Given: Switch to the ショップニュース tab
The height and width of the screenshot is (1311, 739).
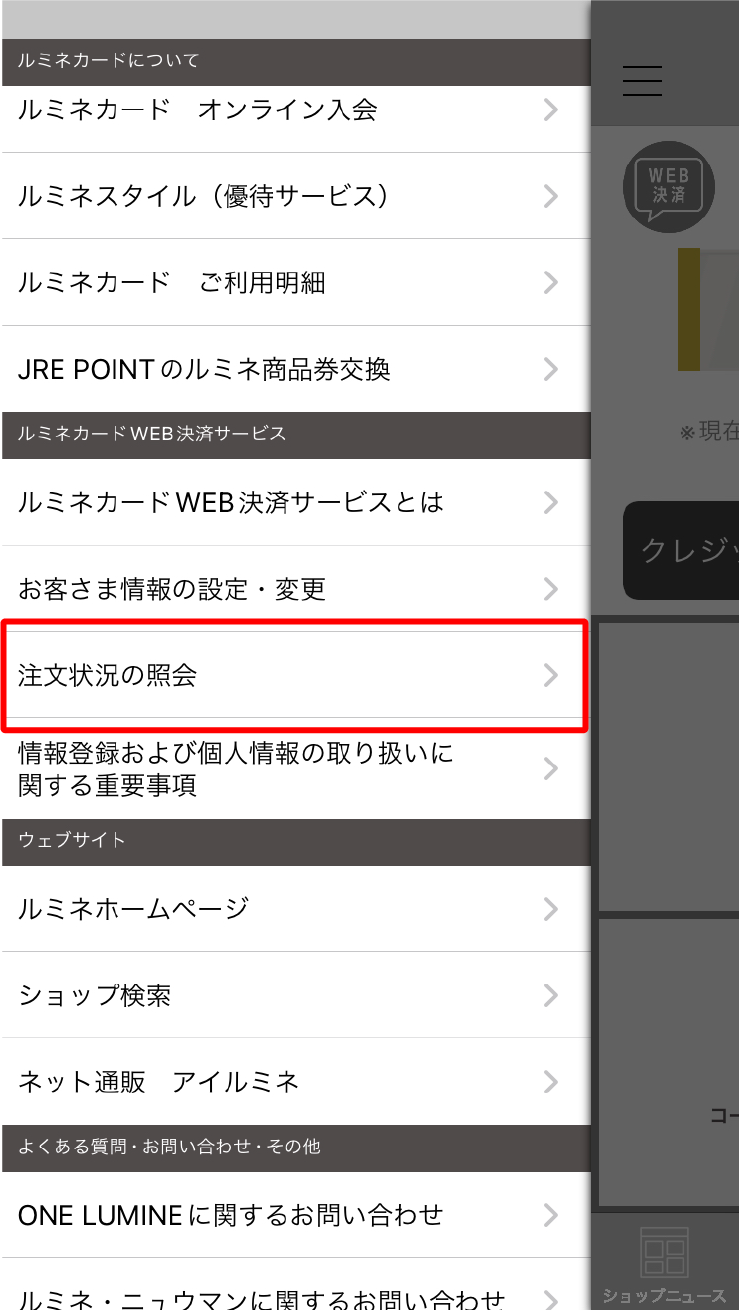Looking at the screenshot, I should click(x=664, y=1265).
